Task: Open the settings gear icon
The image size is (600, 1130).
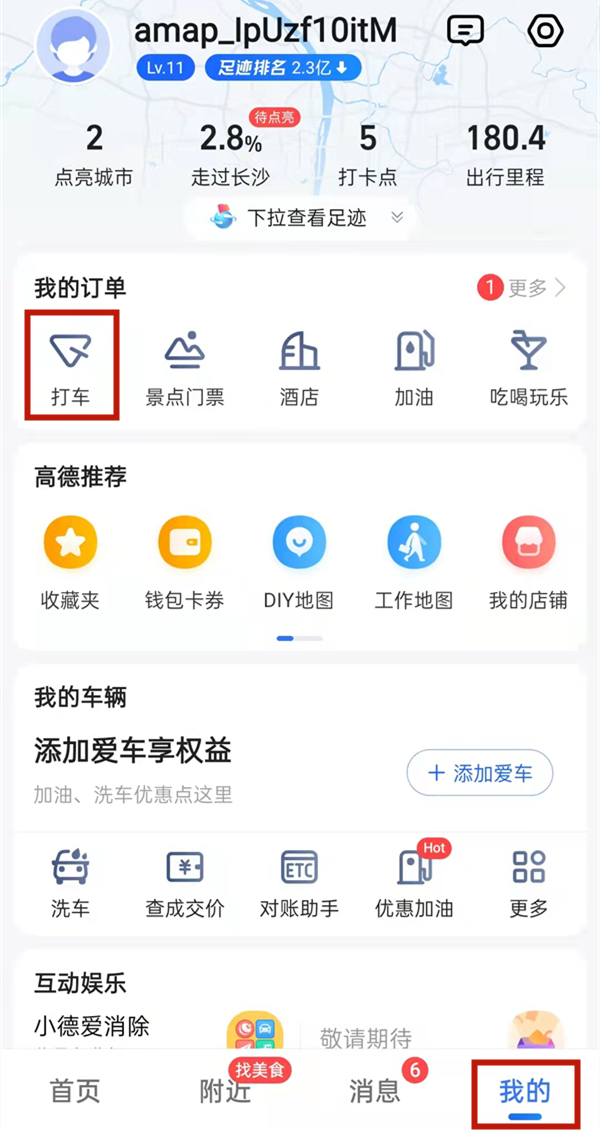Action: coord(545,31)
